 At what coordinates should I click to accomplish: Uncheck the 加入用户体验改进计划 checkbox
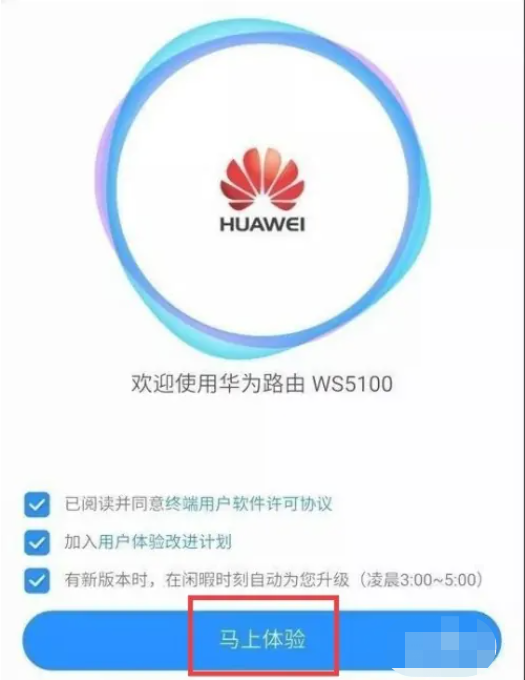[x=37, y=542]
